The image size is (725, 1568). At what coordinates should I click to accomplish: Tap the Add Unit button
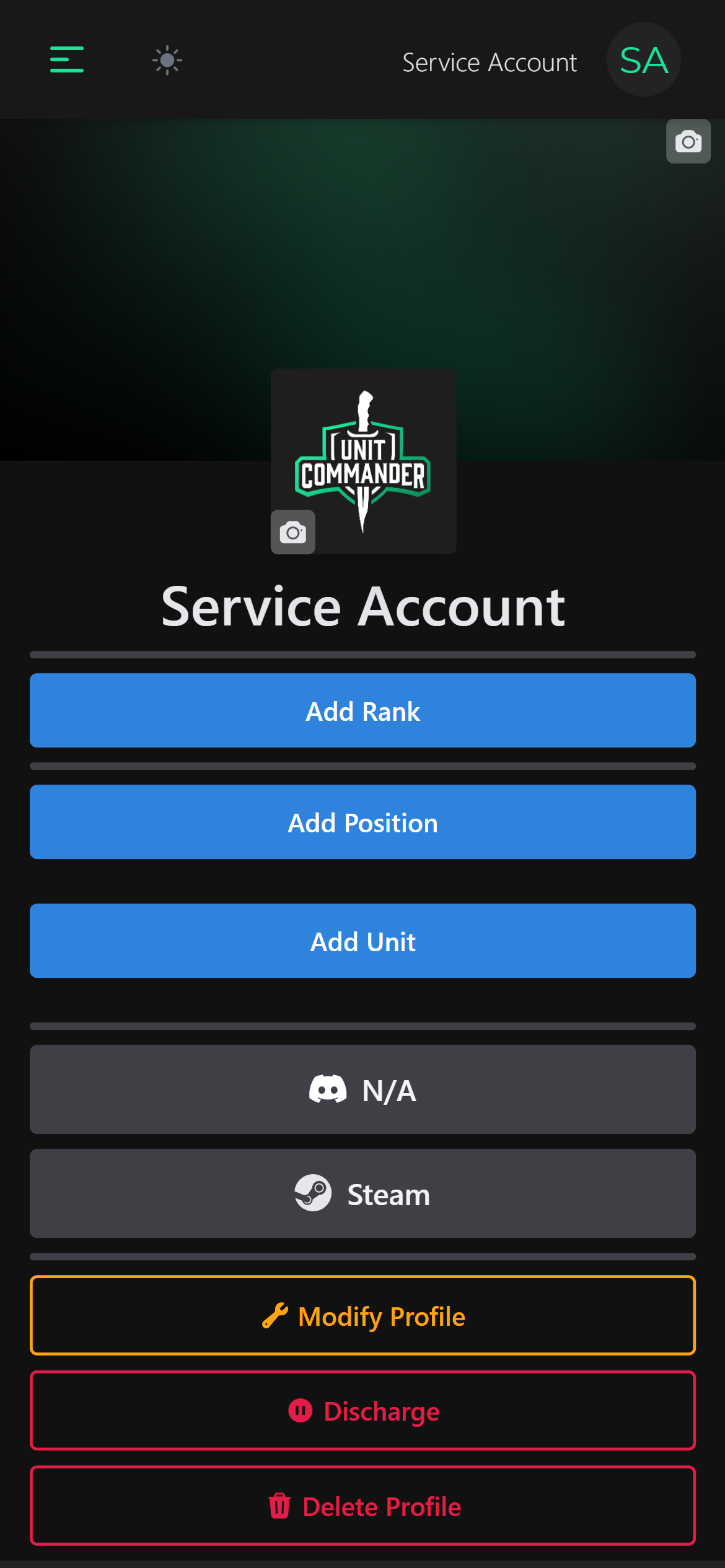pyautogui.click(x=362, y=941)
